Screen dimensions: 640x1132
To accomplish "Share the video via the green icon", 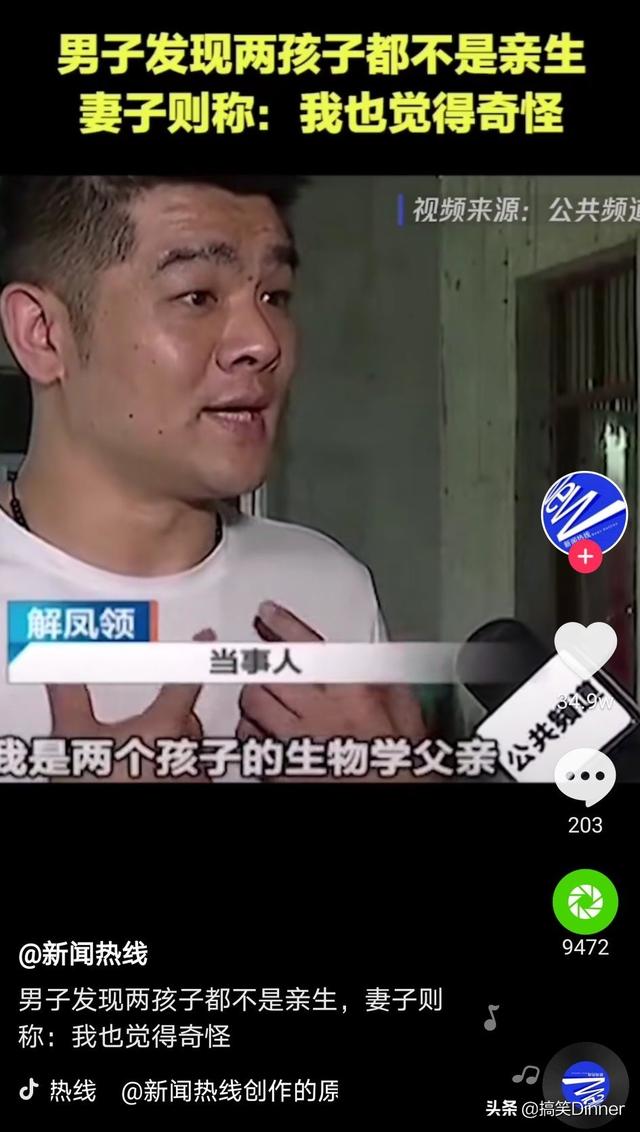I will click(x=585, y=902).
